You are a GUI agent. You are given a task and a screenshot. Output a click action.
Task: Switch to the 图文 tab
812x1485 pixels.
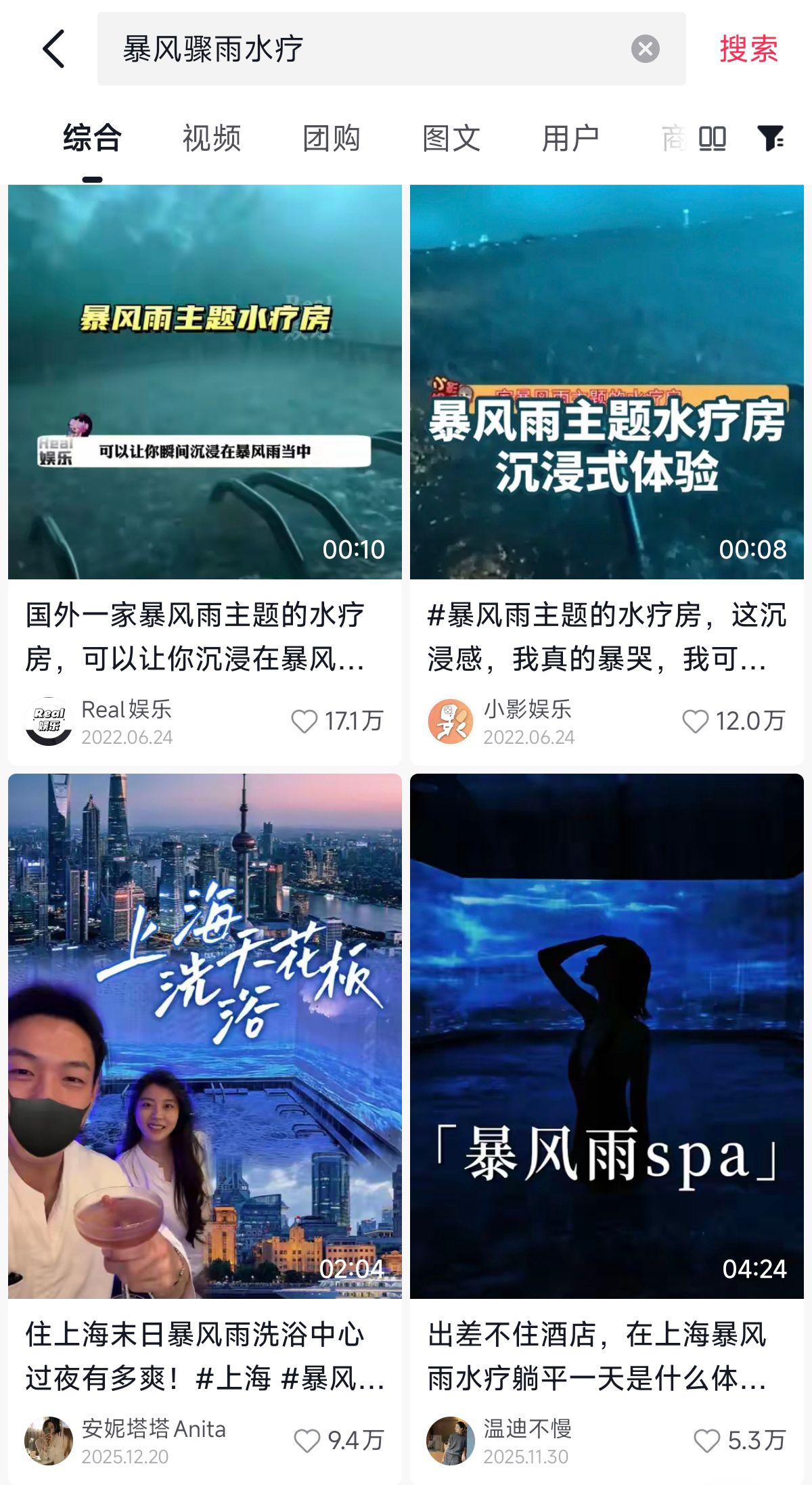coord(451,139)
